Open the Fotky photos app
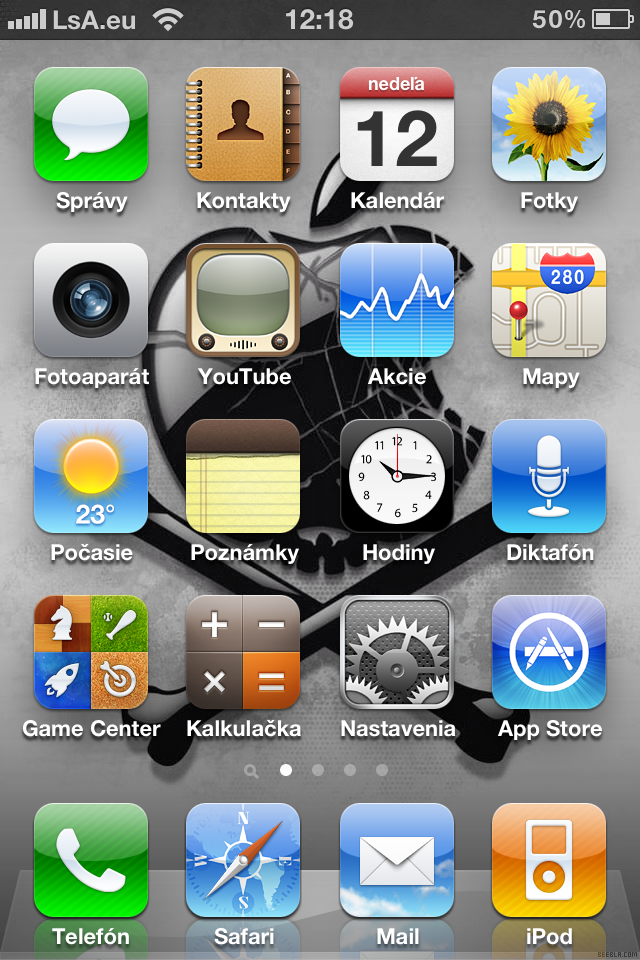 coord(549,124)
